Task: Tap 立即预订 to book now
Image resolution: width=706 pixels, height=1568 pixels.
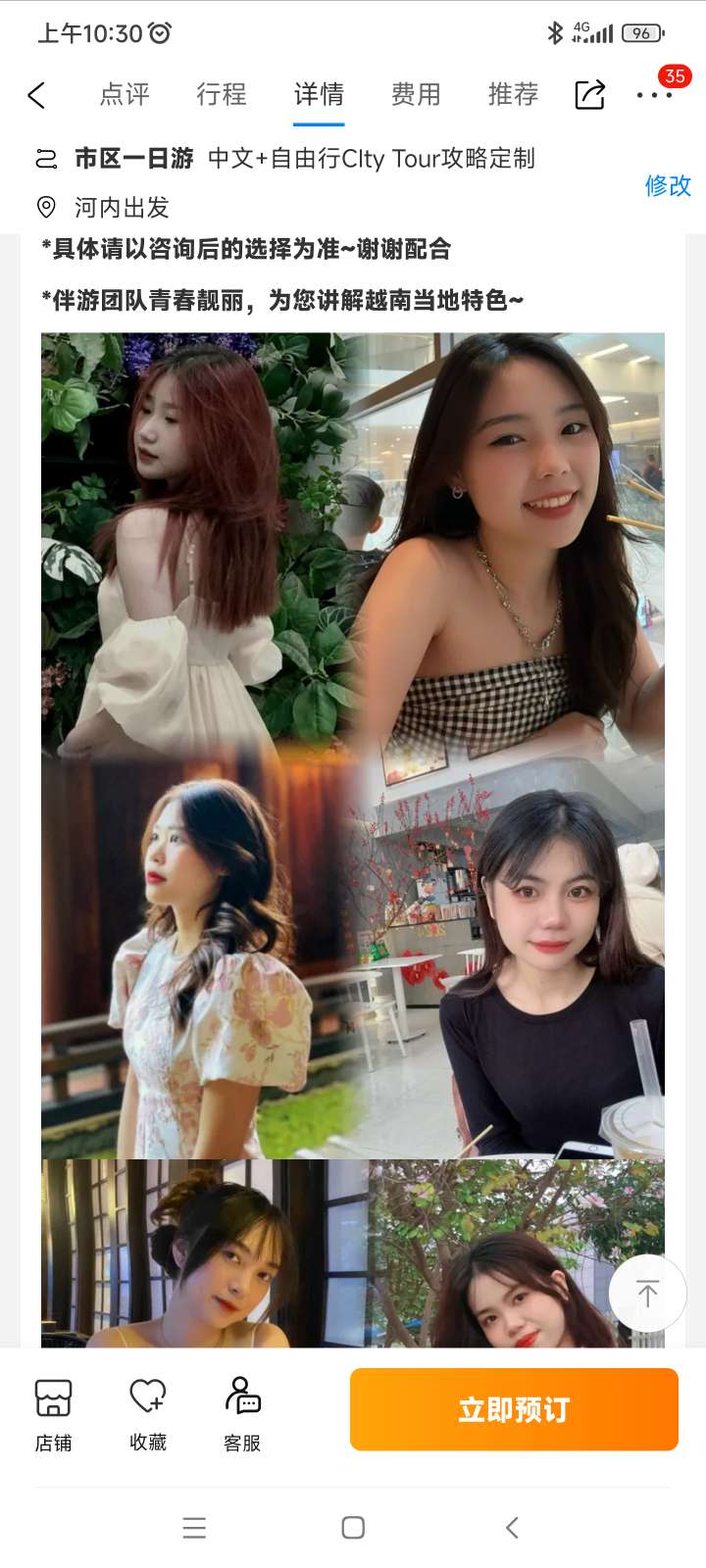Action: 514,1409
